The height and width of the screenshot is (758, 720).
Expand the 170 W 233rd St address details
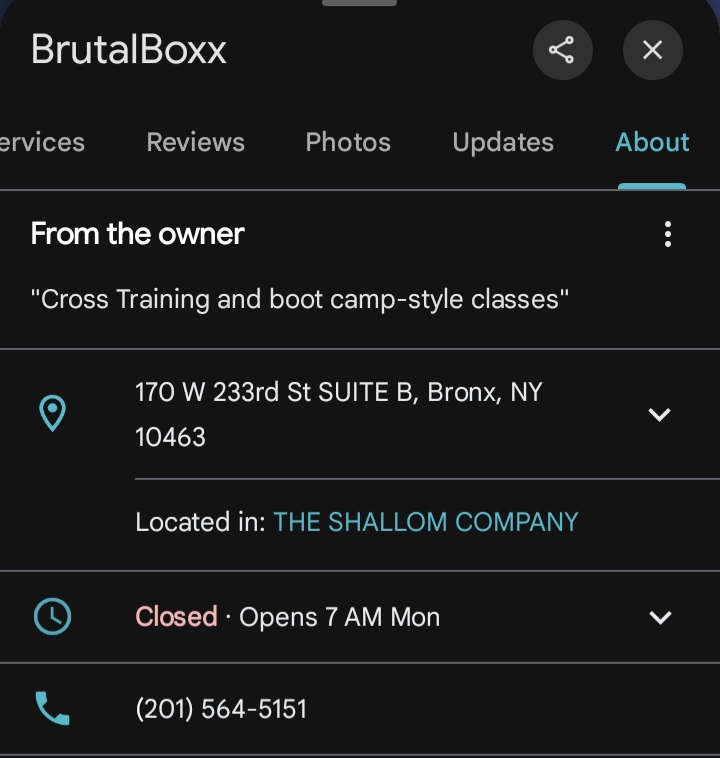coord(659,414)
